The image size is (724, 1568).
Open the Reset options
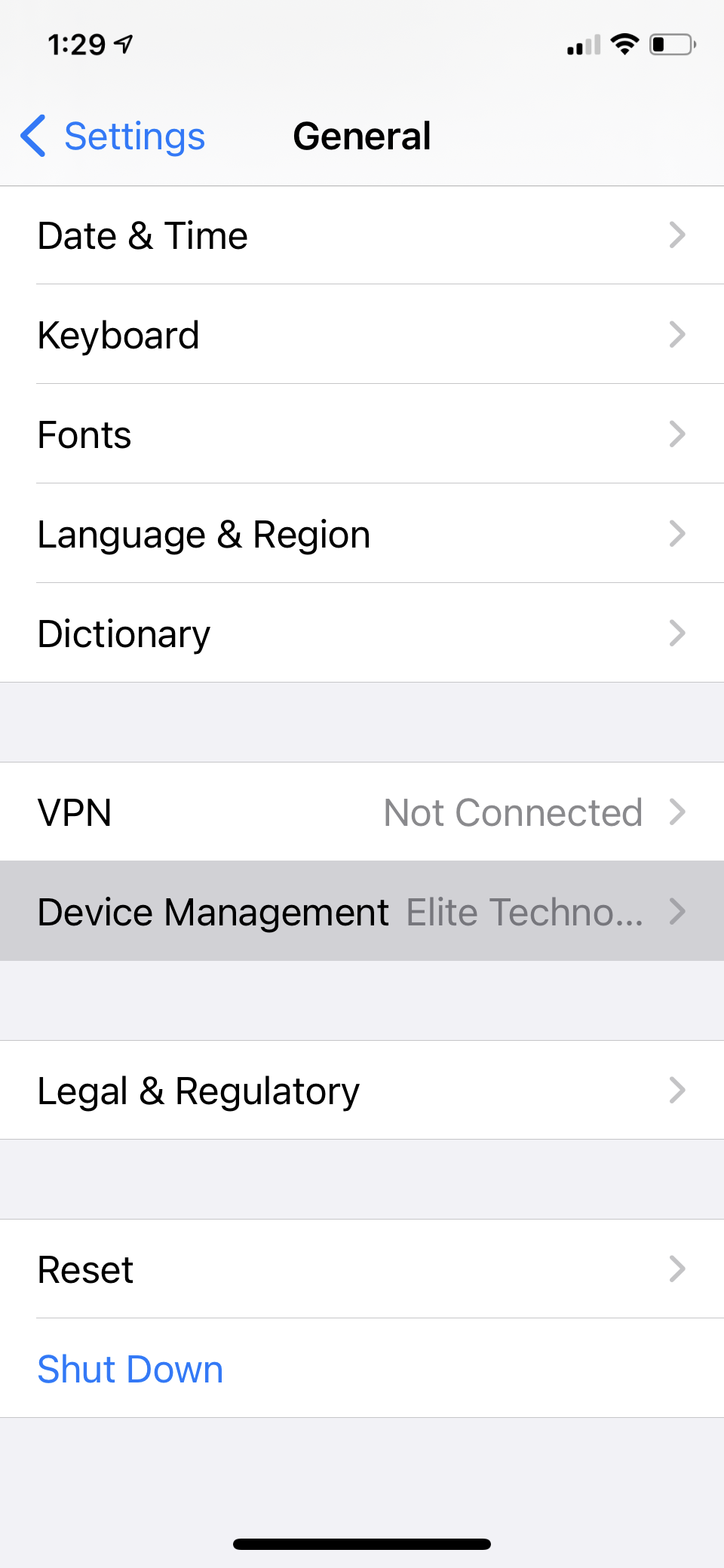(362, 1269)
